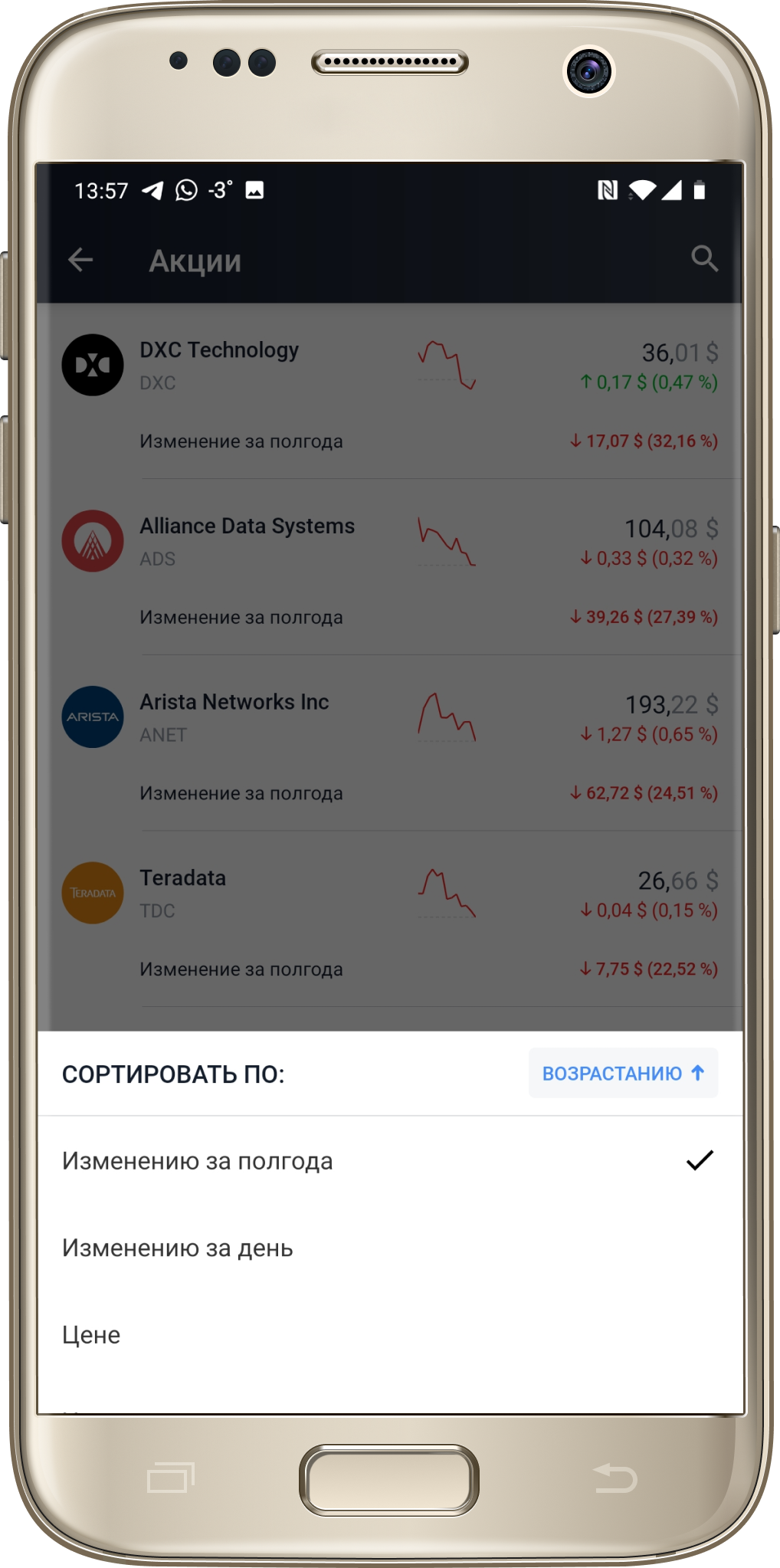This screenshot has height=1568, width=780.
Task: Sort by Изменению за день
Action: click(390, 1248)
